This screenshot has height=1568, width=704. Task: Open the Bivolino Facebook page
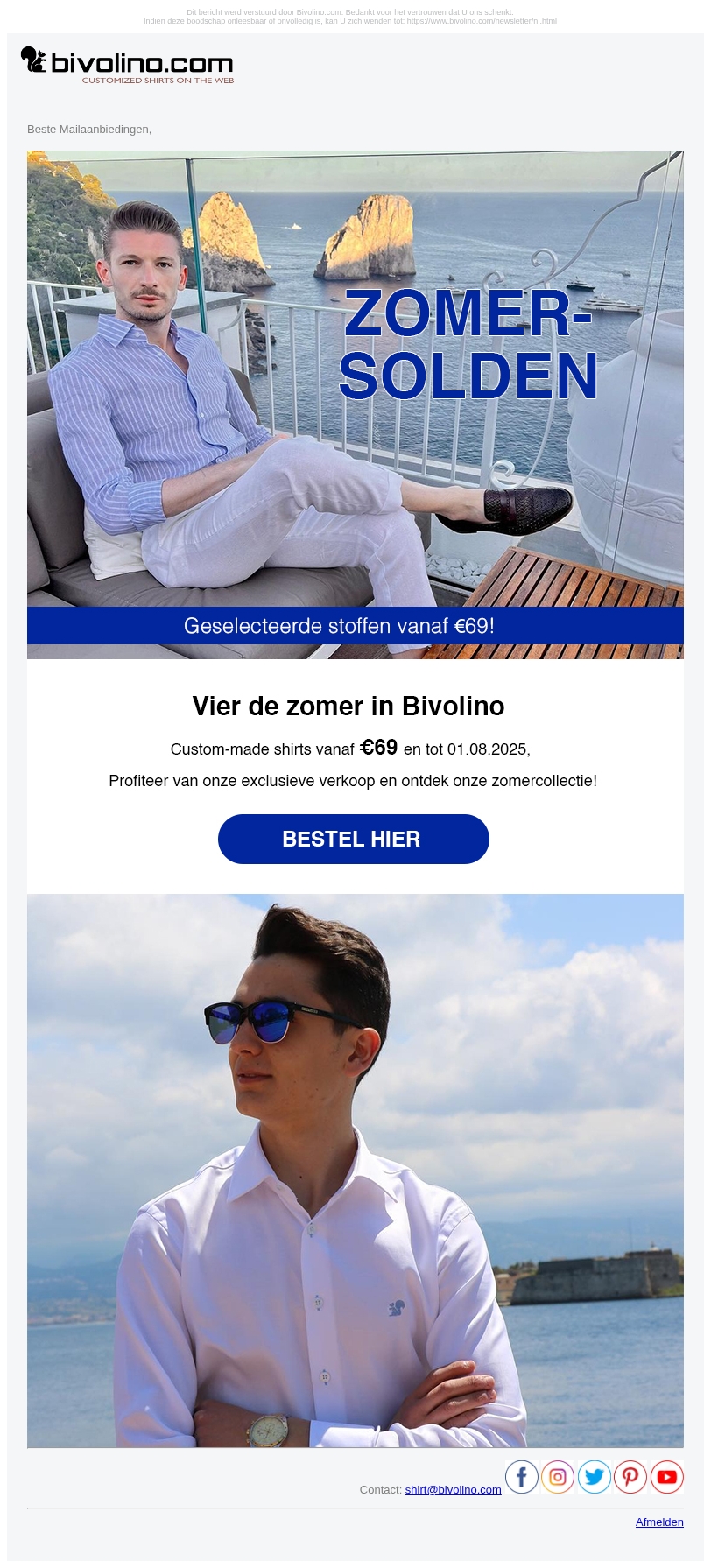point(522,1477)
